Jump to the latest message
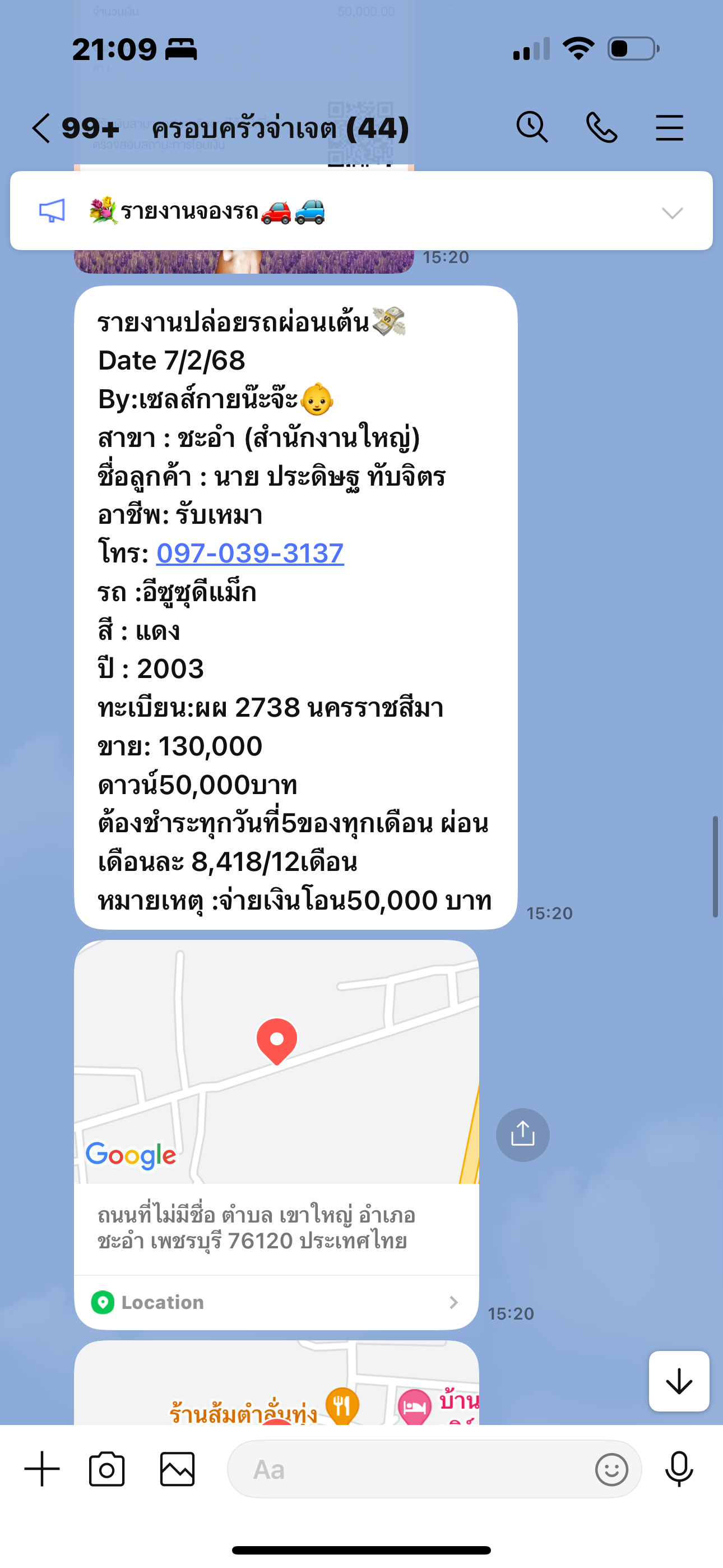Image resolution: width=723 pixels, height=1568 pixels. [x=679, y=1381]
